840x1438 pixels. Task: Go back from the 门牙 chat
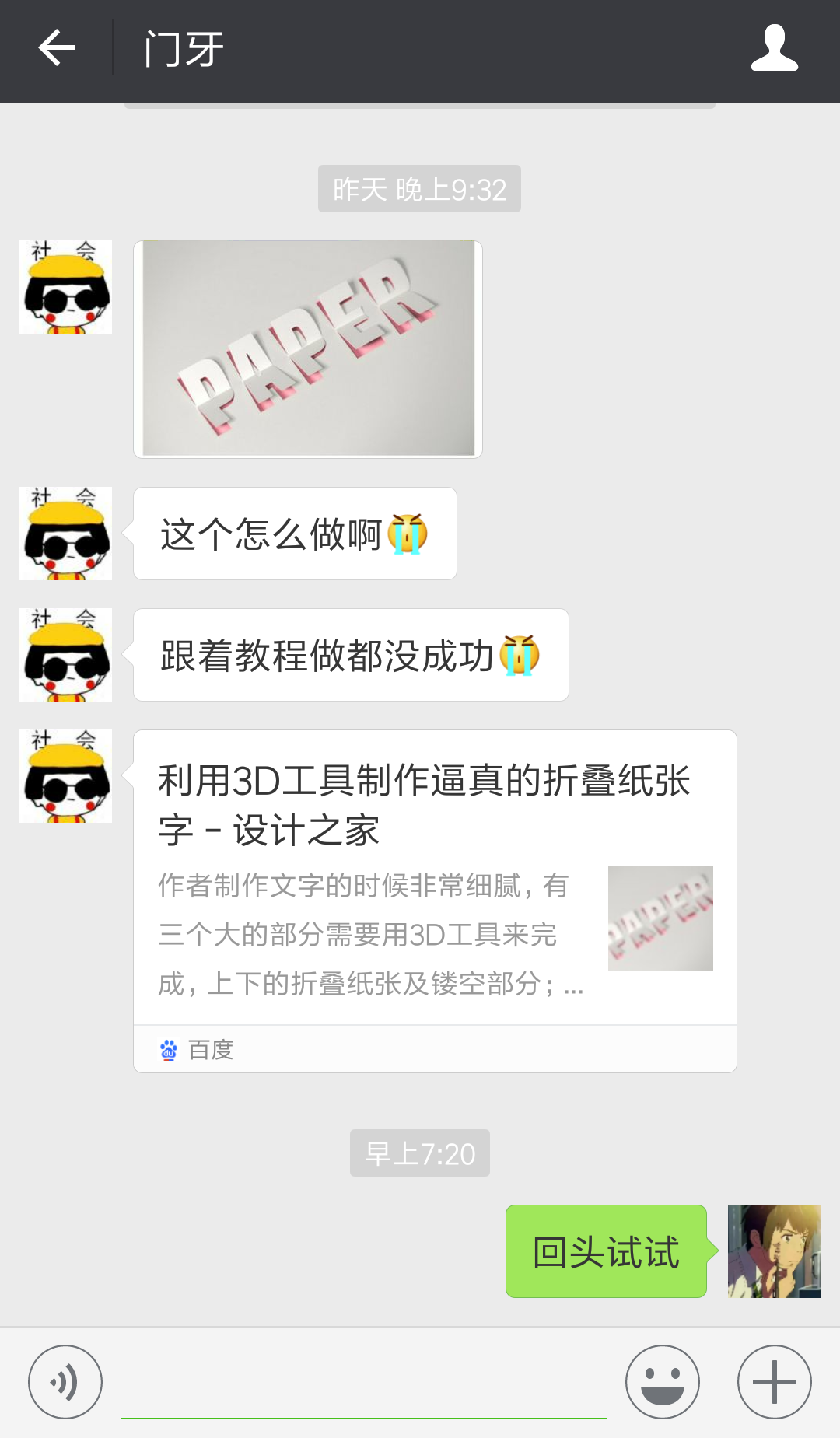click(x=57, y=49)
